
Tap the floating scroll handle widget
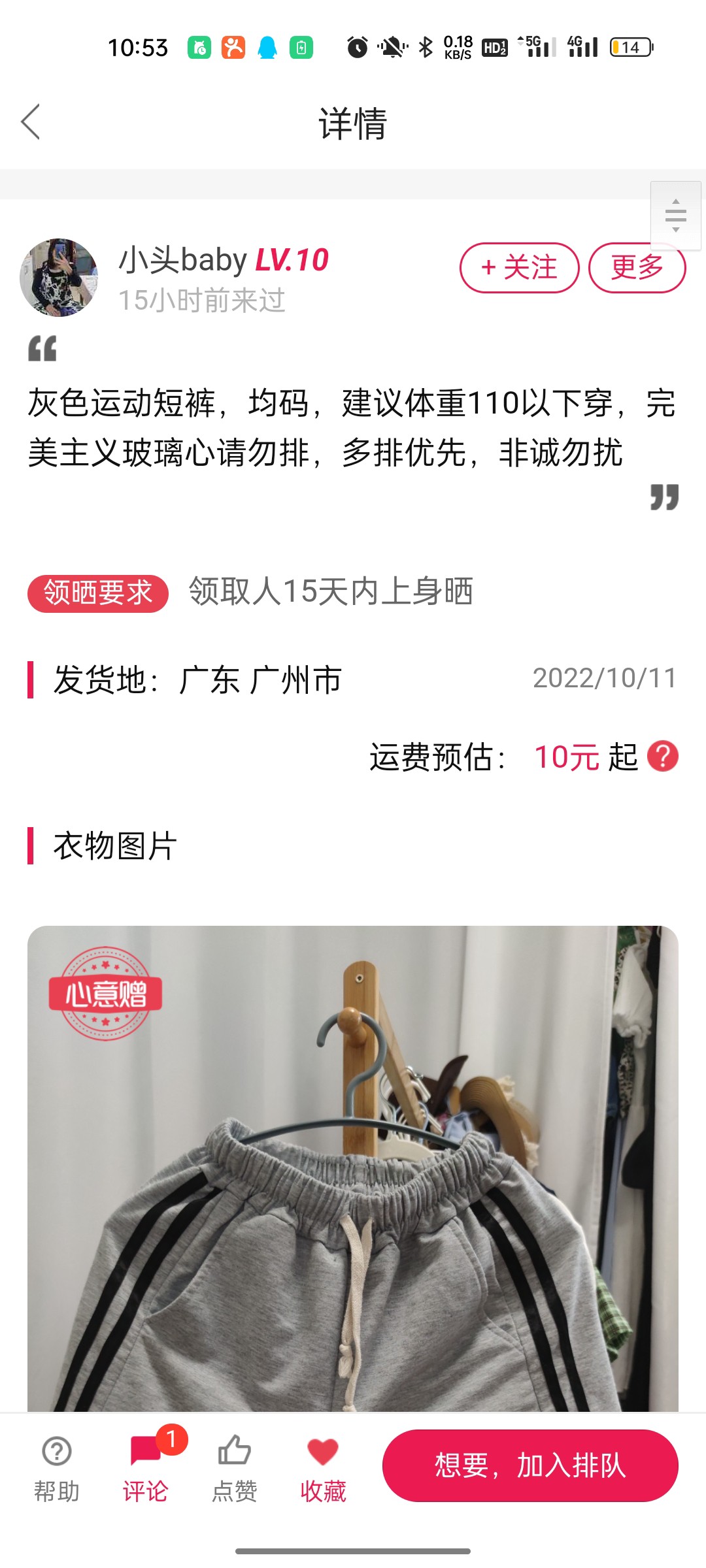click(x=675, y=216)
